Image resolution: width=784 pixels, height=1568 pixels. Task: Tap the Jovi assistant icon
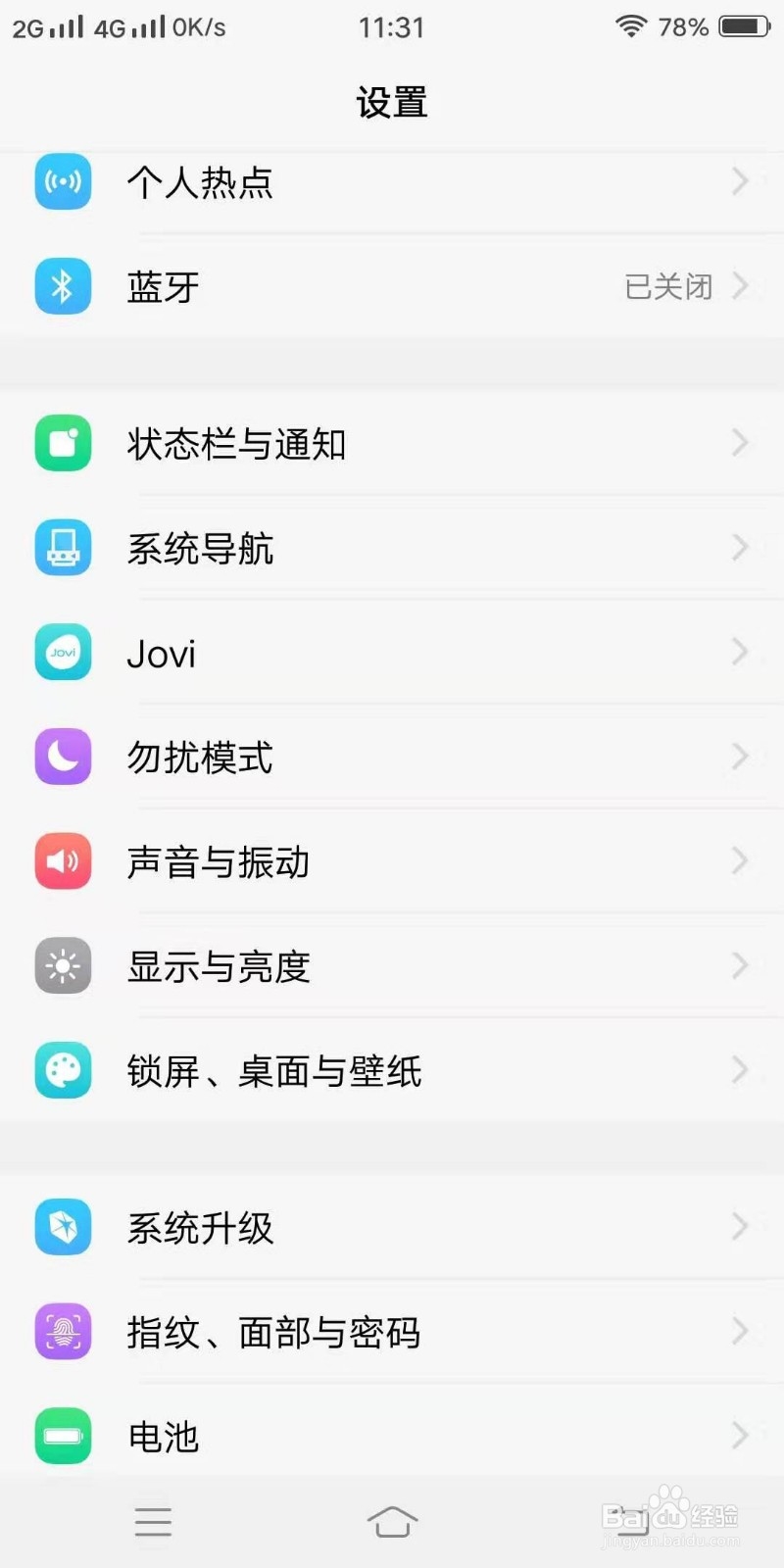pyautogui.click(x=63, y=652)
